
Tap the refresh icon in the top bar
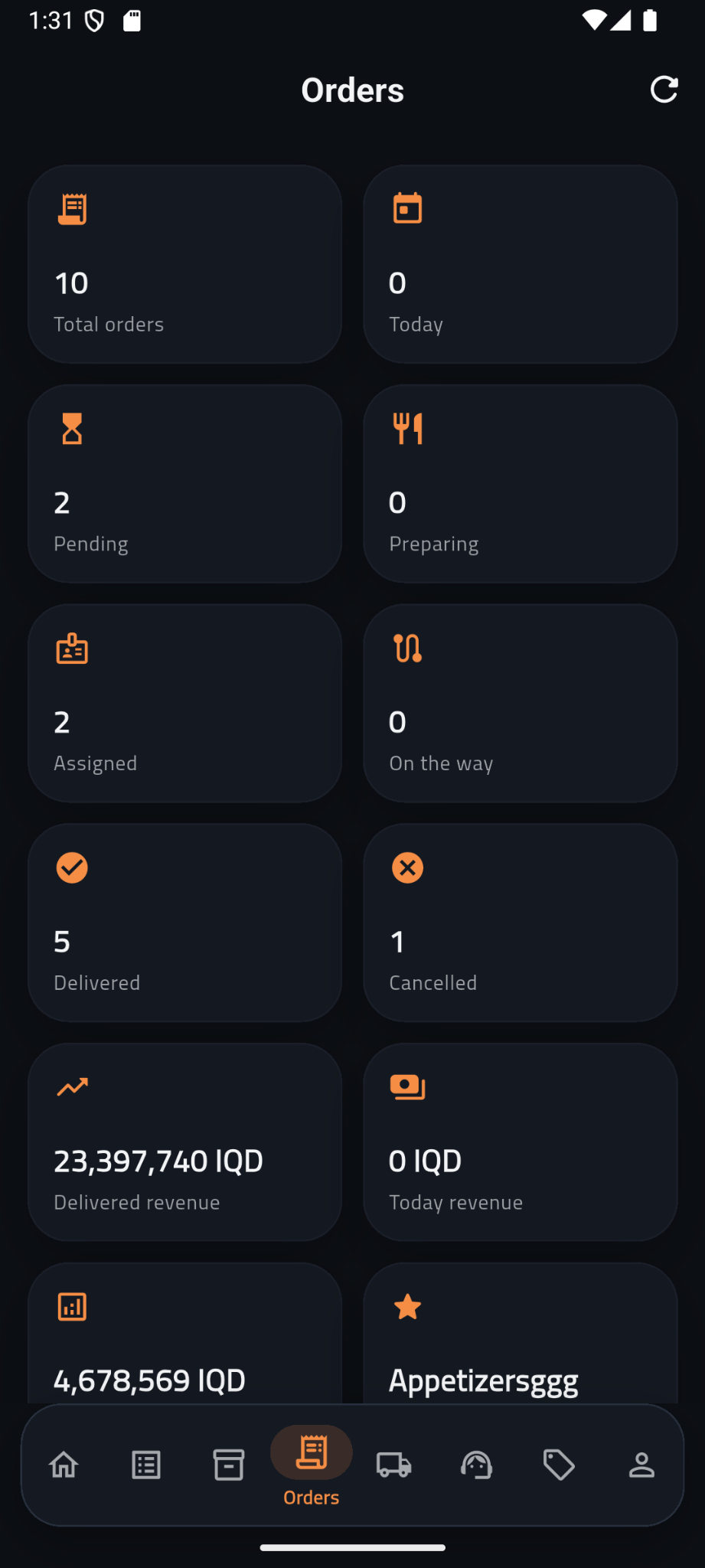point(664,89)
